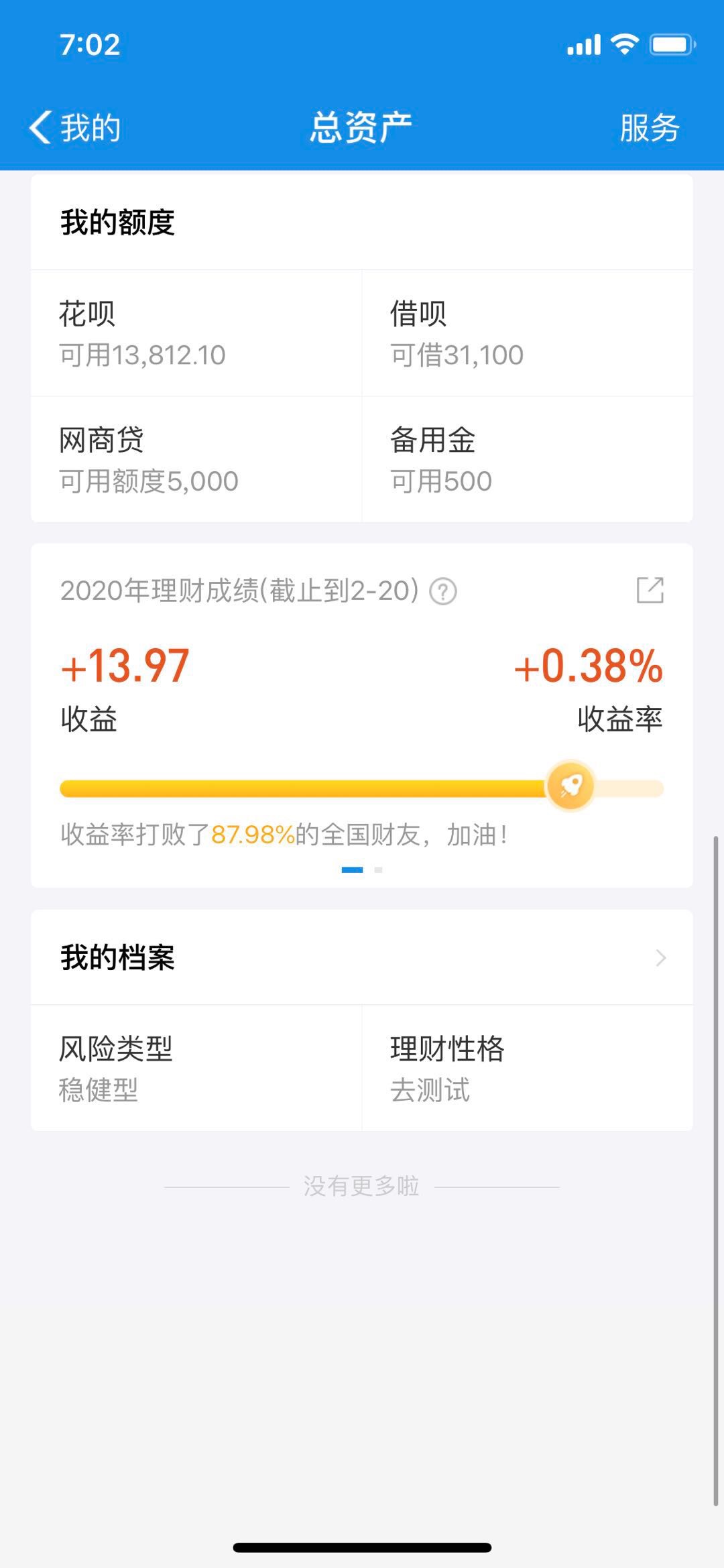The height and width of the screenshot is (1568, 724).
Task: Open 借呗 loan quota
Action: coord(528,333)
